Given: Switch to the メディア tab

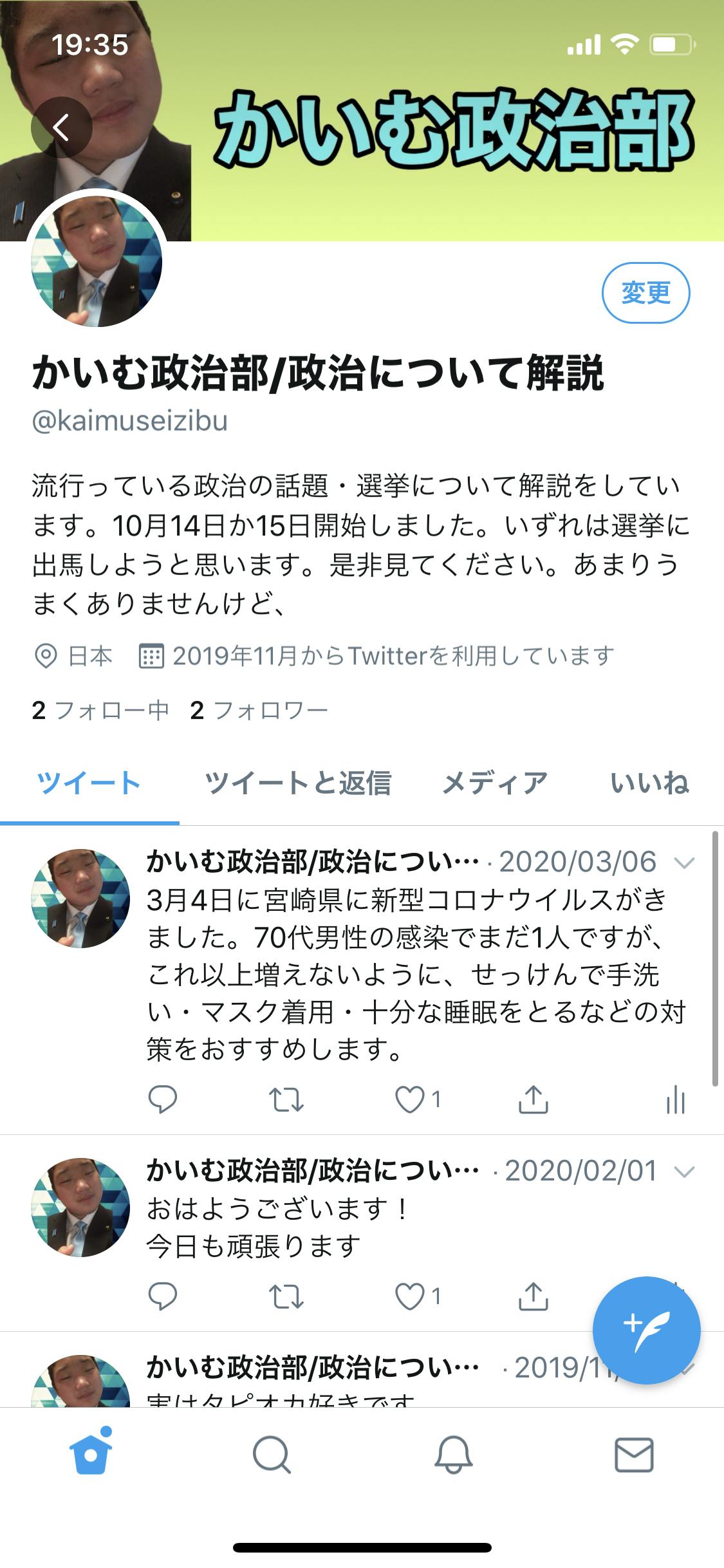Looking at the screenshot, I should coord(494,783).
